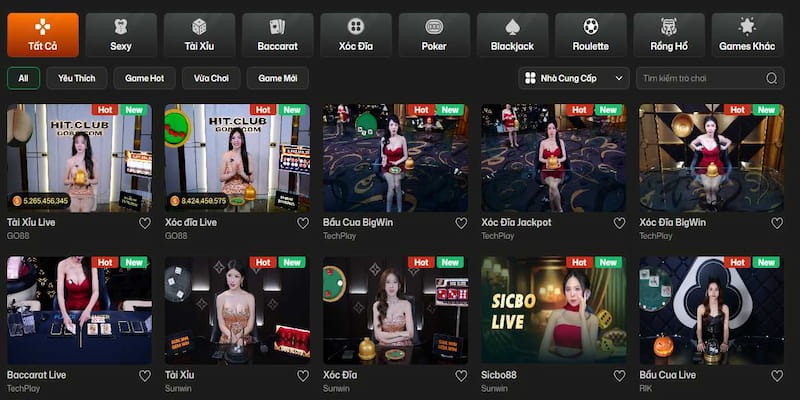Tap the Tìm kiếm trò chơi field
800x400 pixels.
coord(700,78)
